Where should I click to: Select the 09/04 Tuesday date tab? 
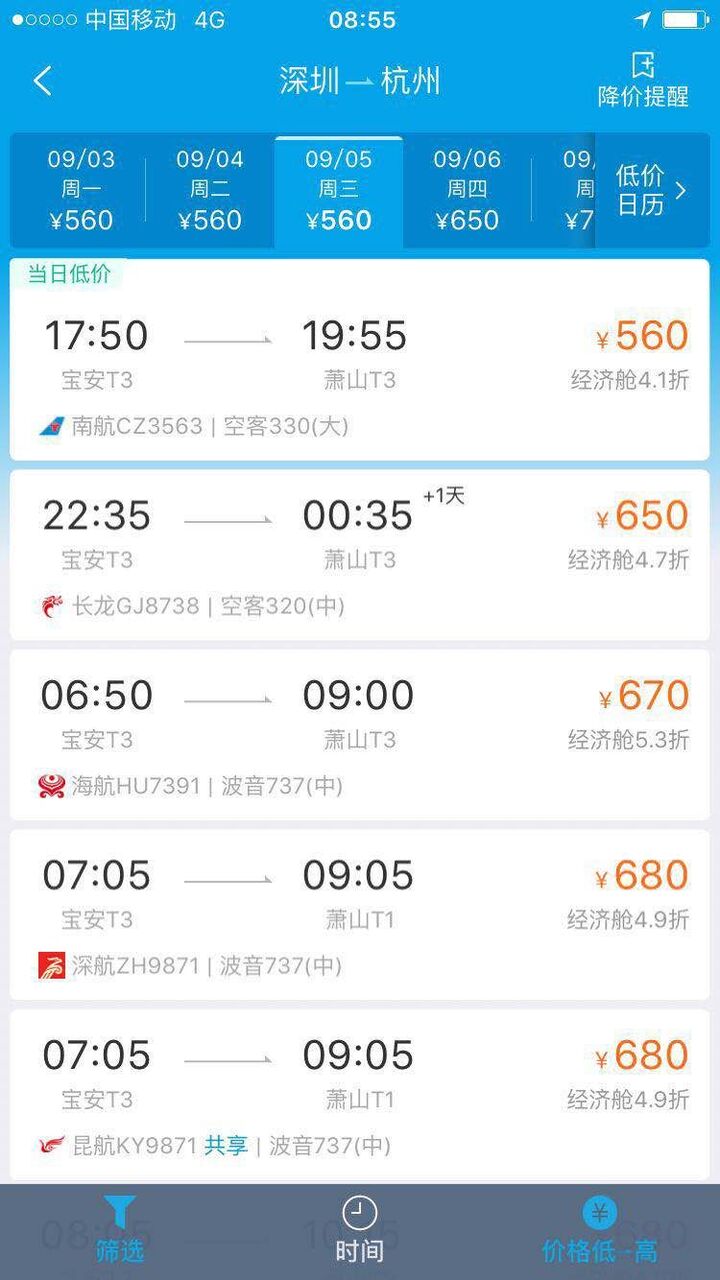(x=210, y=190)
